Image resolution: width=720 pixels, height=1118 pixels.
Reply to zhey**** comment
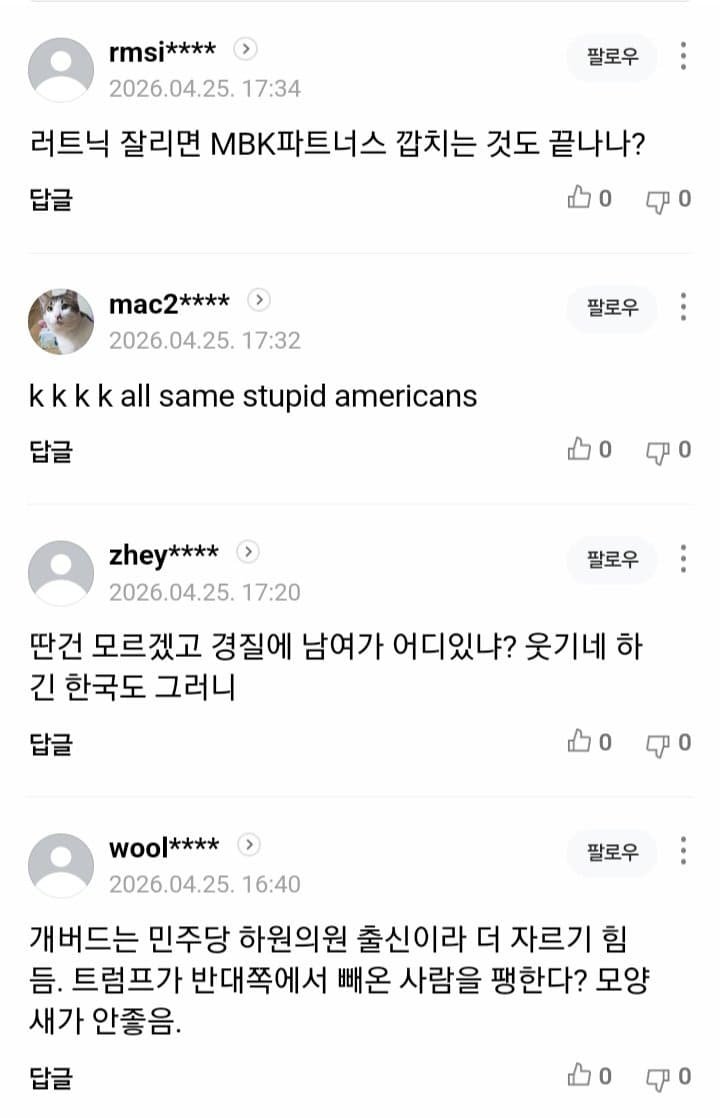[51, 744]
